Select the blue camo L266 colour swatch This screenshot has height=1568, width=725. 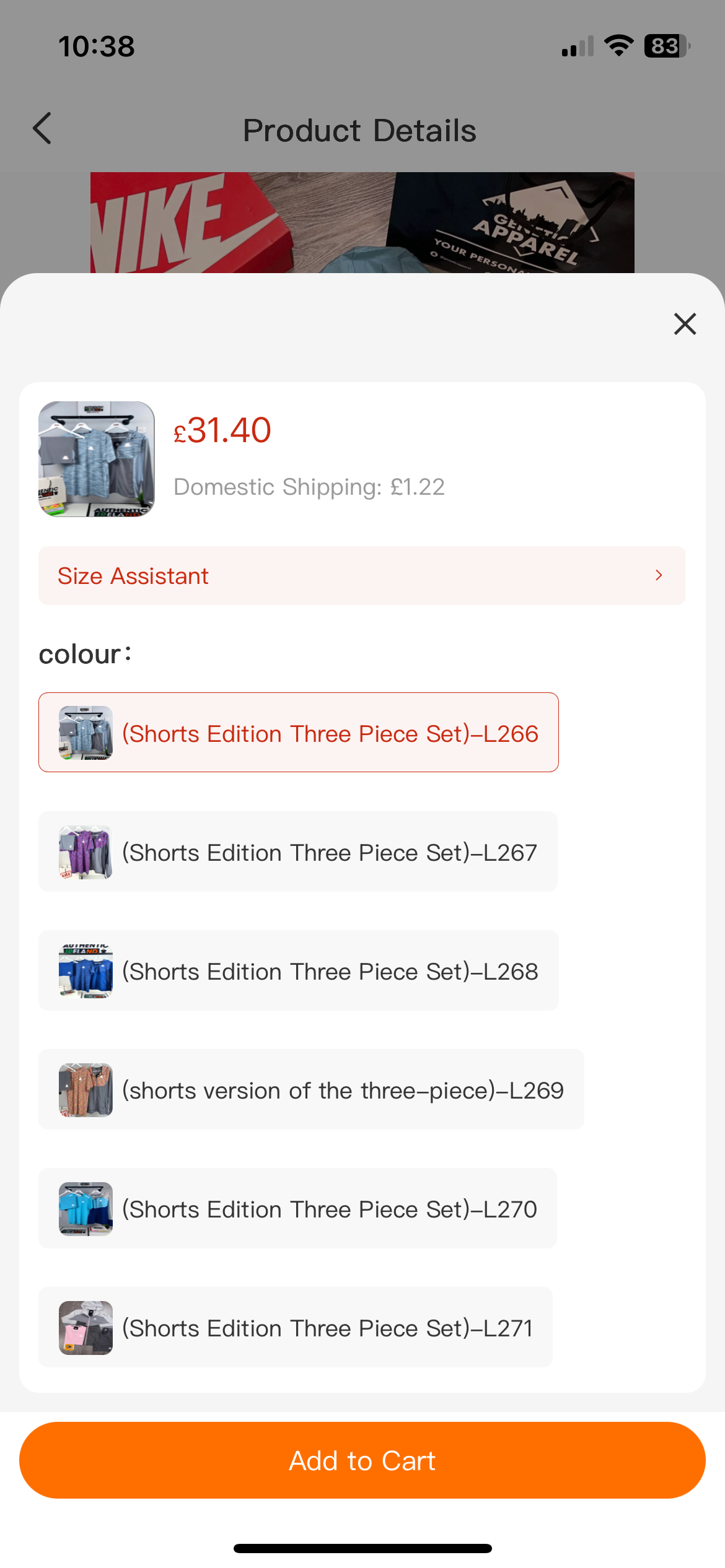point(85,732)
